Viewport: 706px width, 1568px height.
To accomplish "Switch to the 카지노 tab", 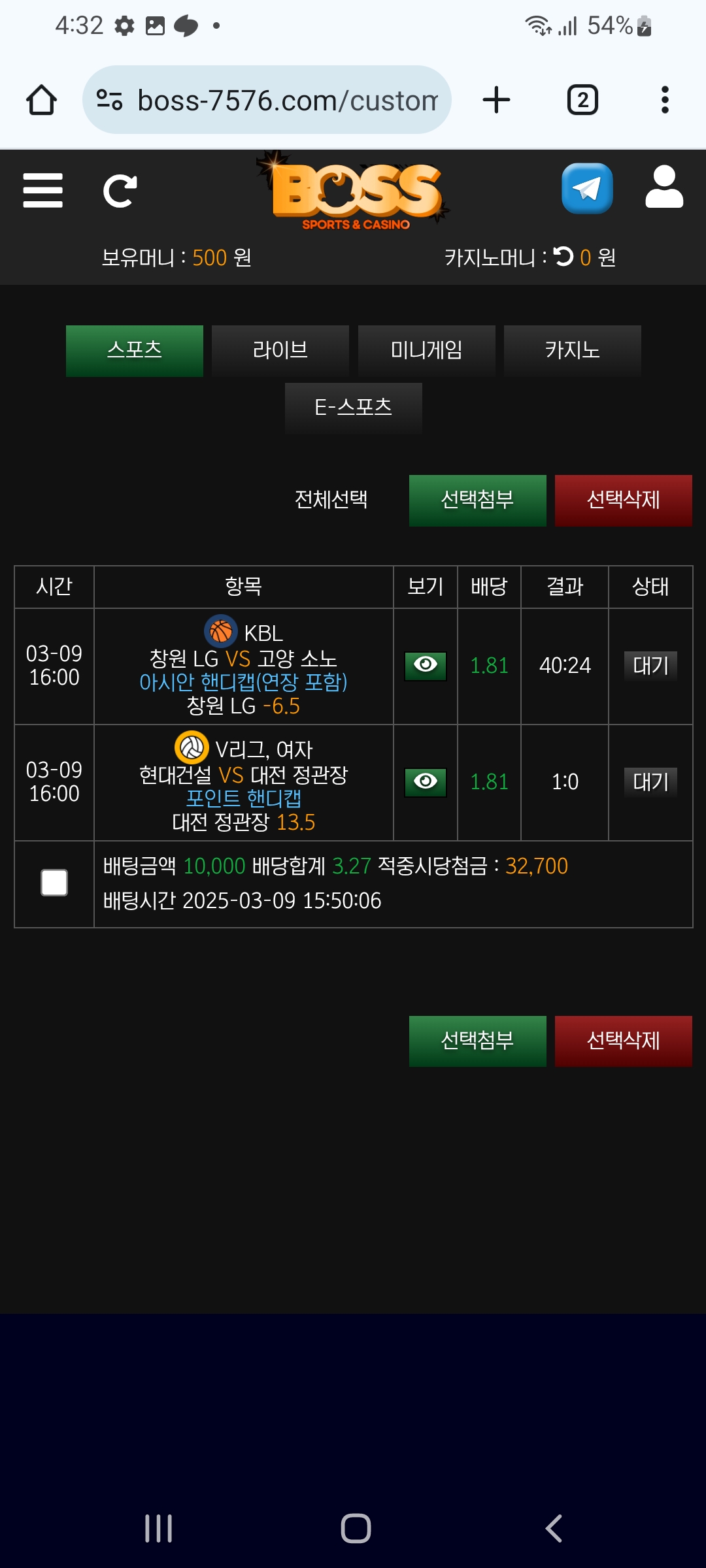I will 572,351.
